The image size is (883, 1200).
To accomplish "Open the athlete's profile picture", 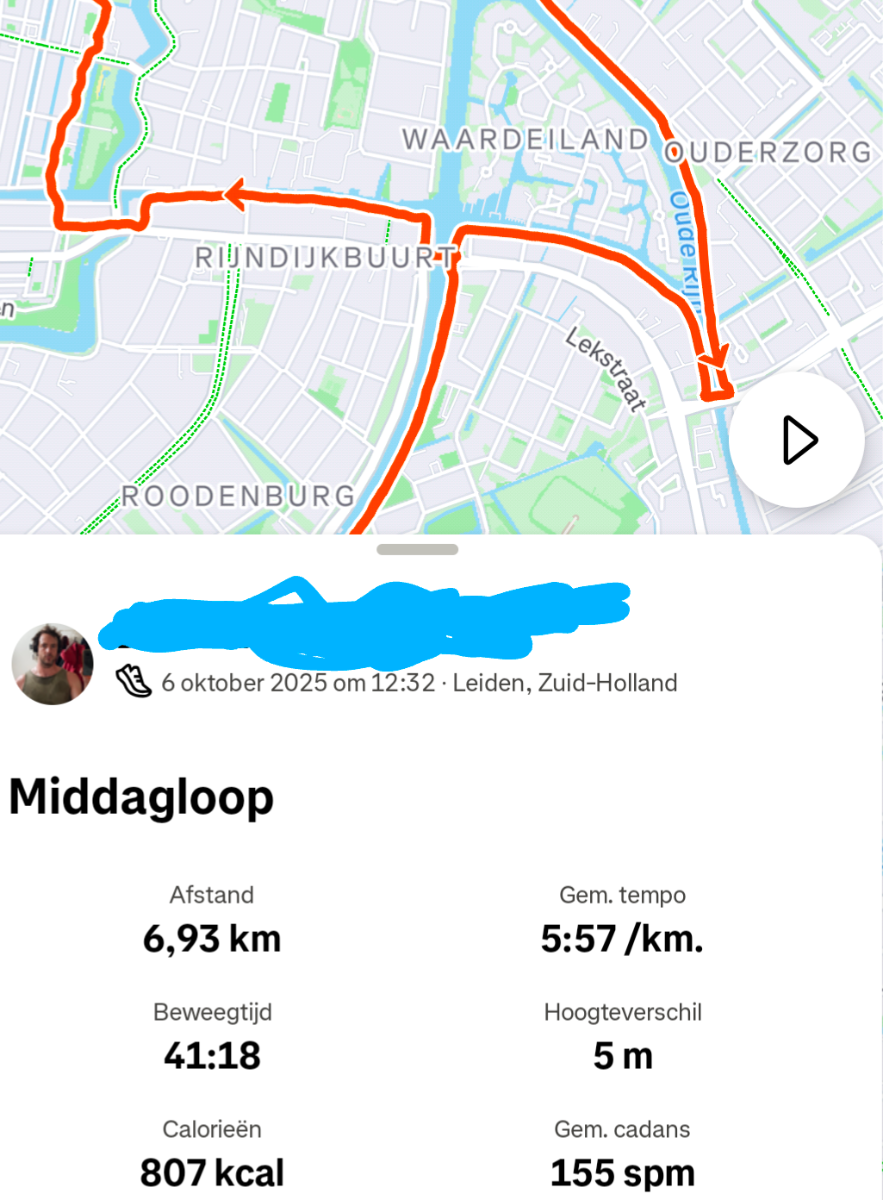I will click(x=52, y=665).
